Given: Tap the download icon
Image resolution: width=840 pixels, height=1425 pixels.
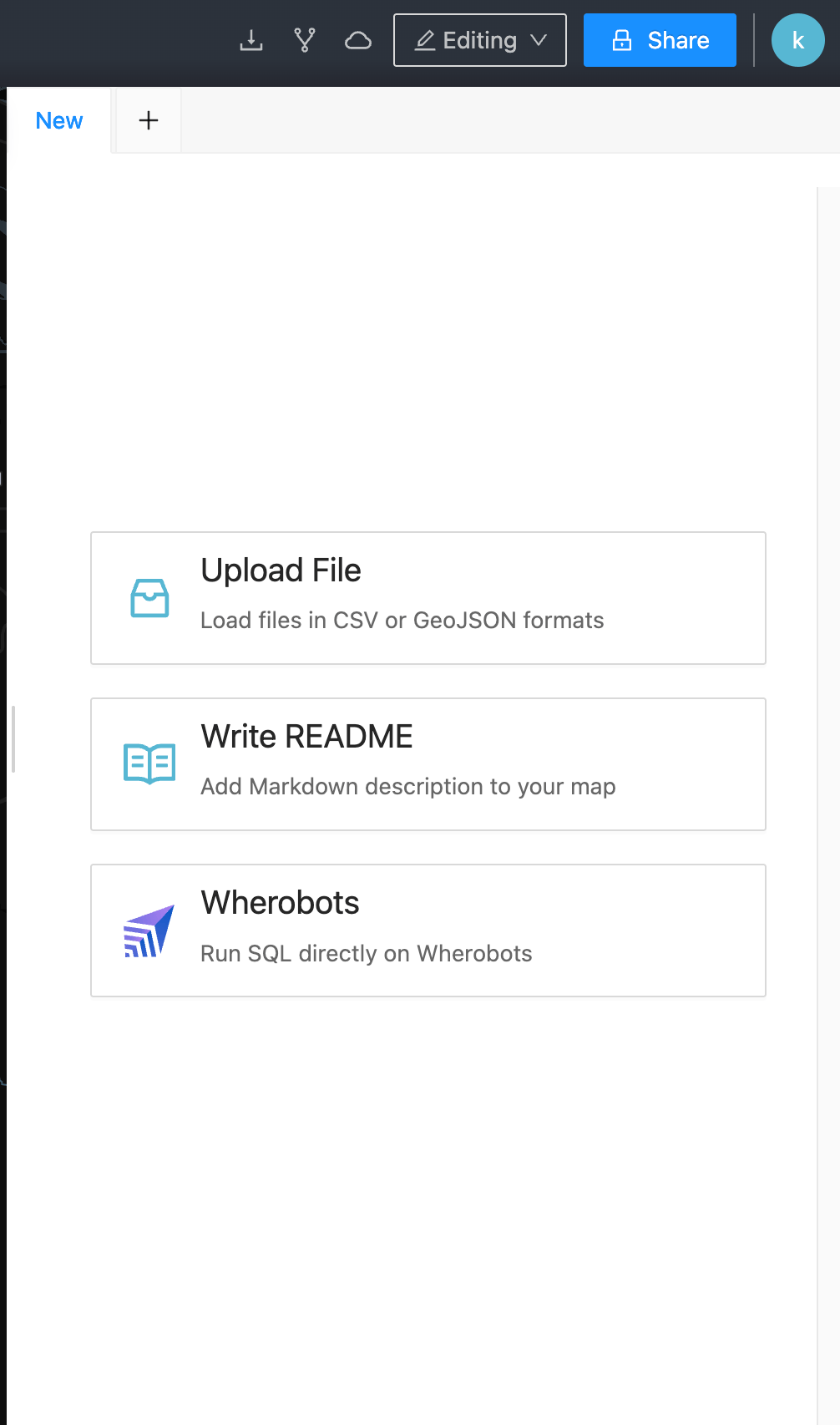Looking at the screenshot, I should coord(251,40).
